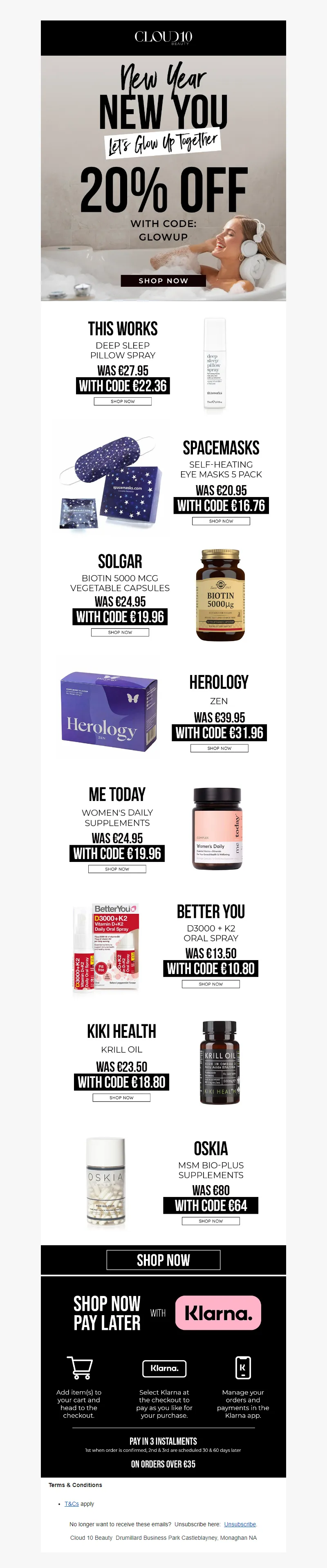The width and height of the screenshot is (327, 1568).
Task: Shop the Me Today Women's Daily supplements
Action: point(117,869)
